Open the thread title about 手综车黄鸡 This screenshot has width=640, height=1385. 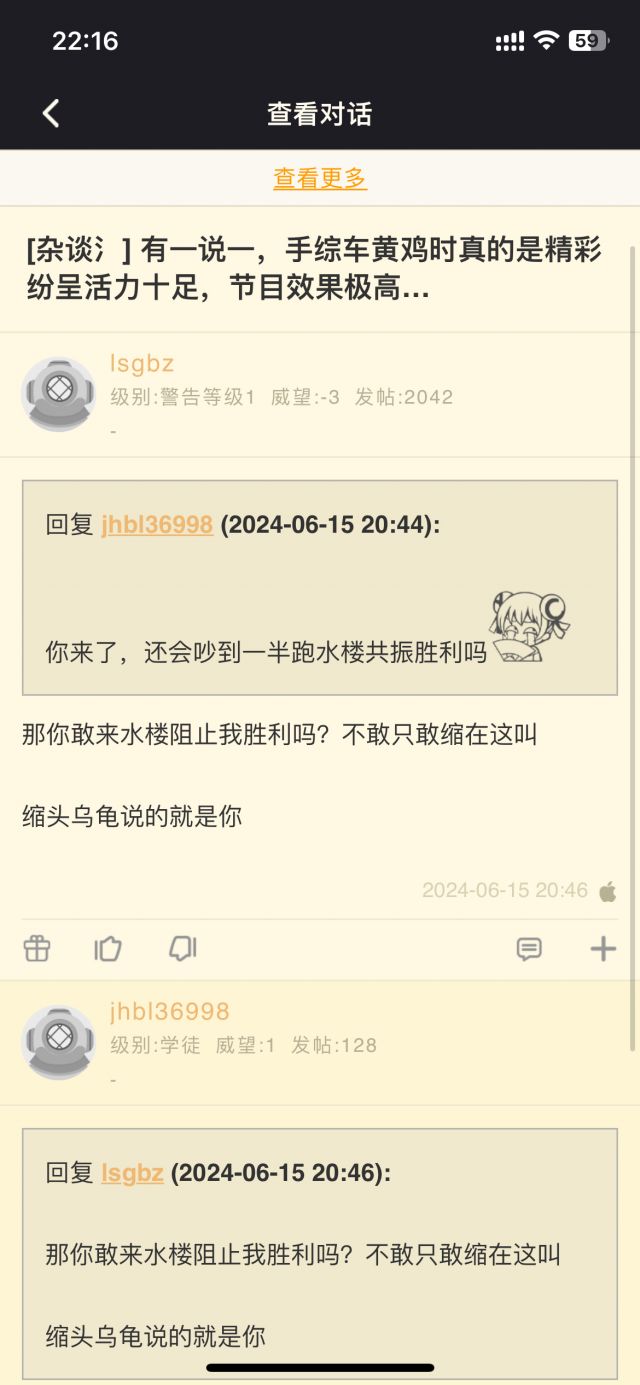314,269
